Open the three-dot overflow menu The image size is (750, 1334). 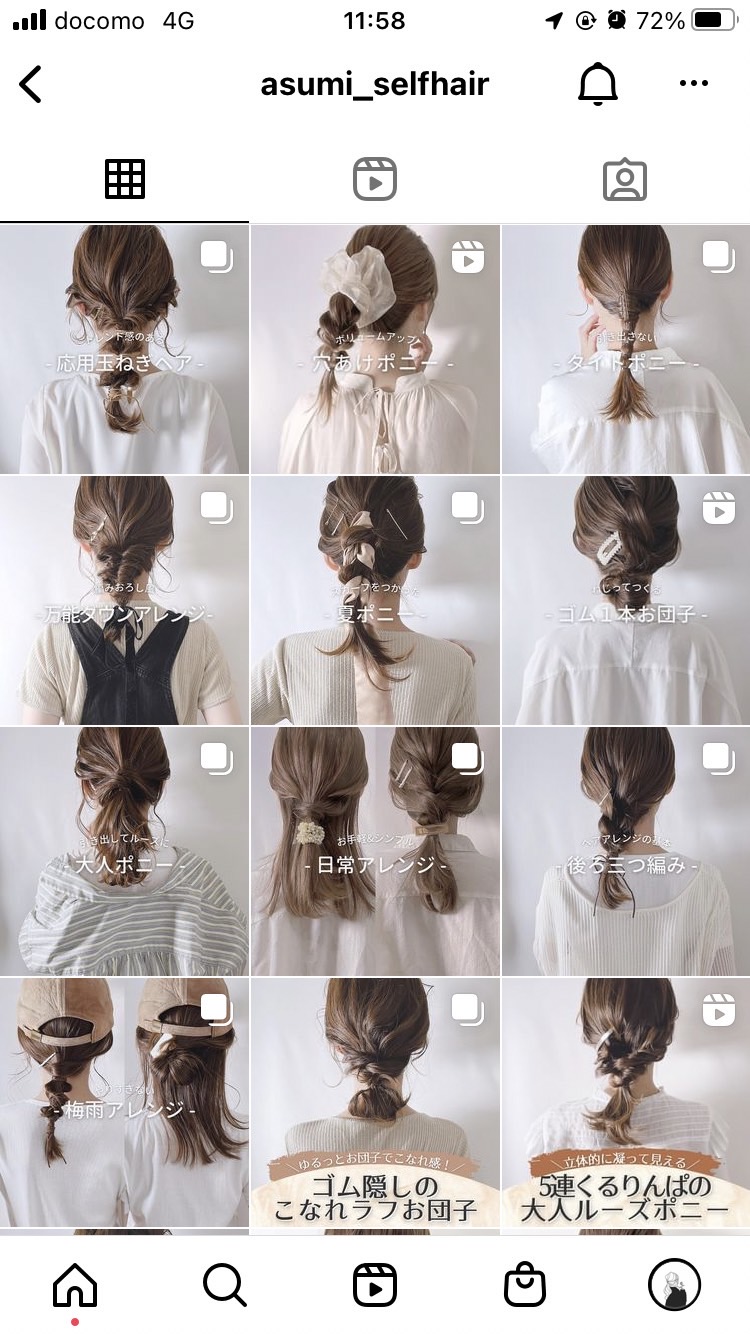[693, 84]
